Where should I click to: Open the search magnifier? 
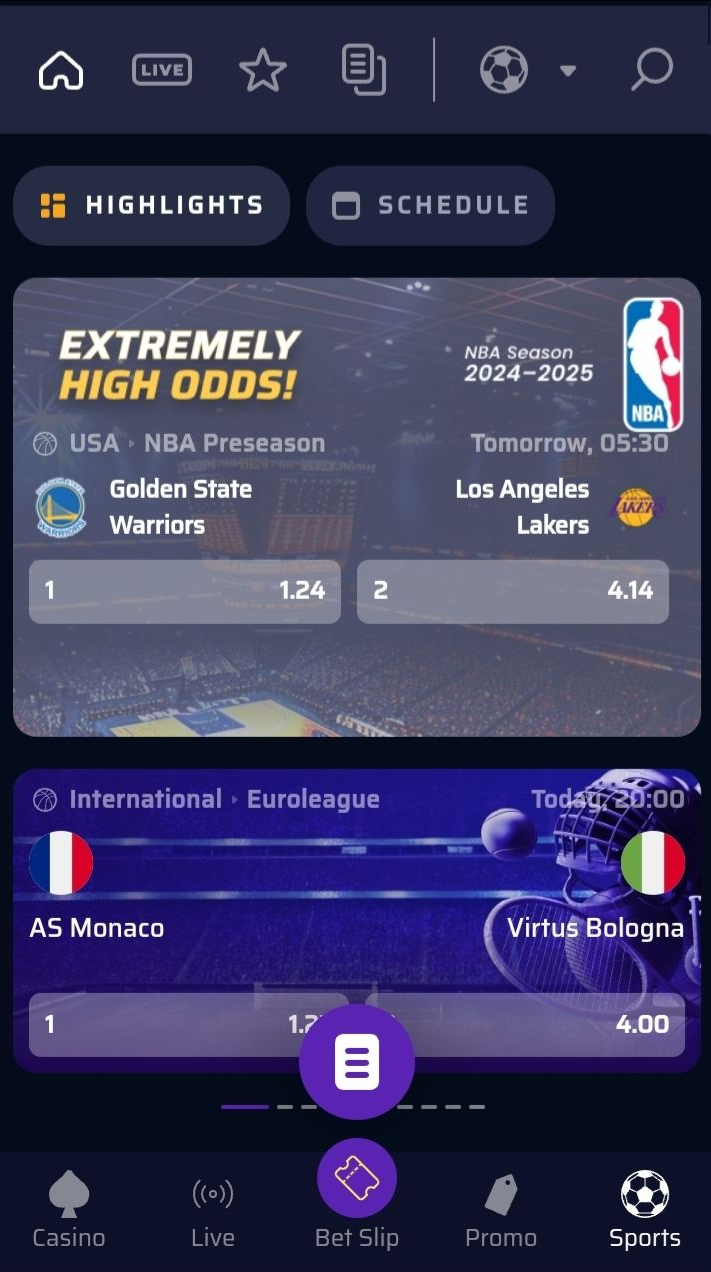[652, 70]
